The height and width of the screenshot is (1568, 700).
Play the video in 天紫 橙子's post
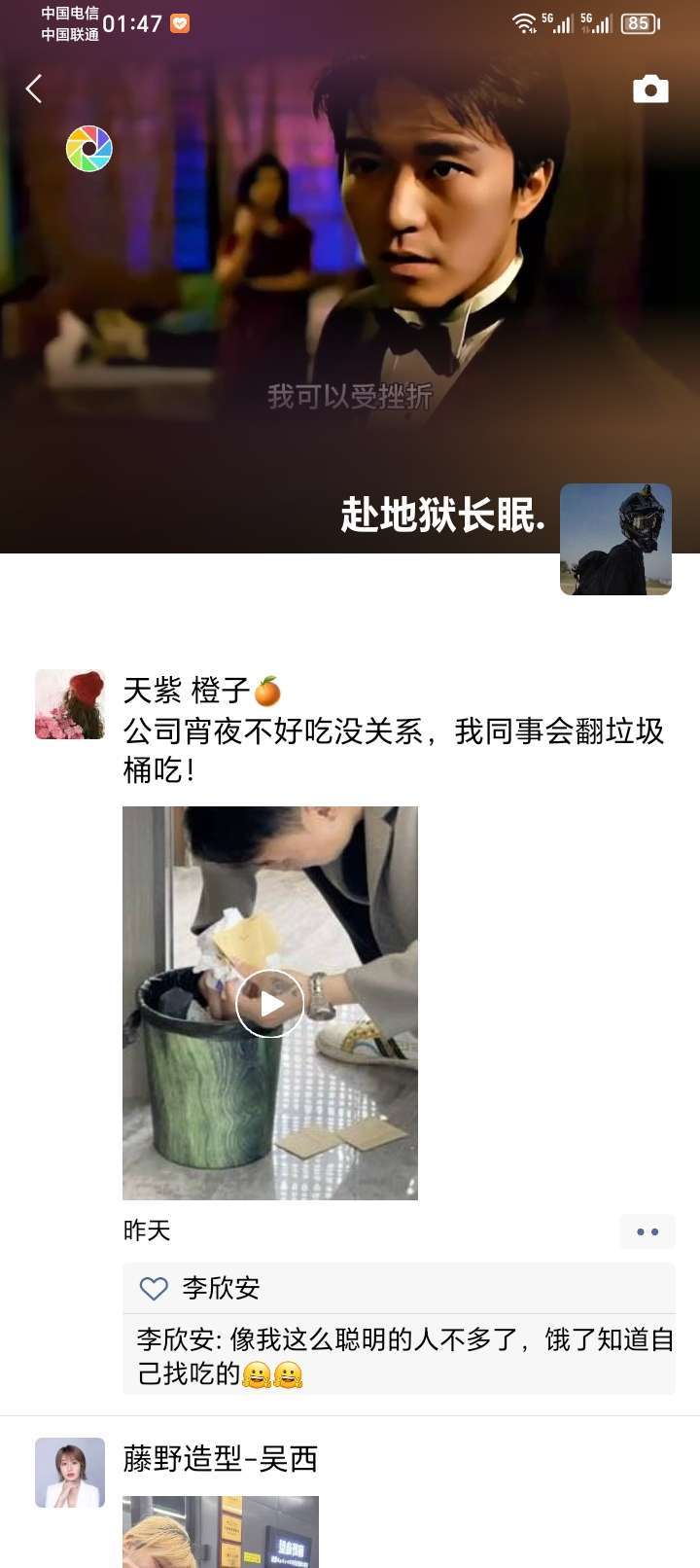270,1003
